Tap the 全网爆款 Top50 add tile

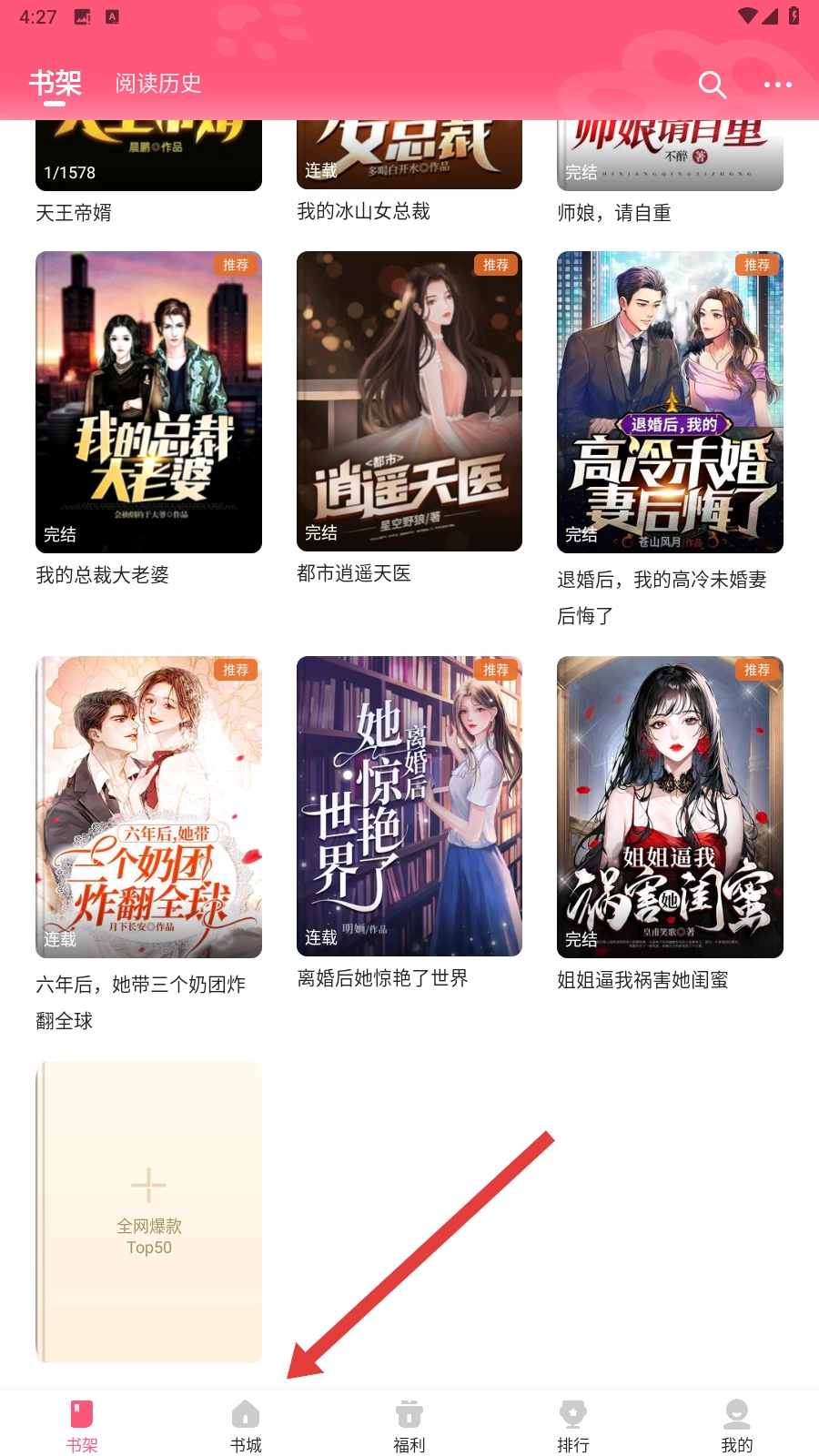click(148, 1211)
